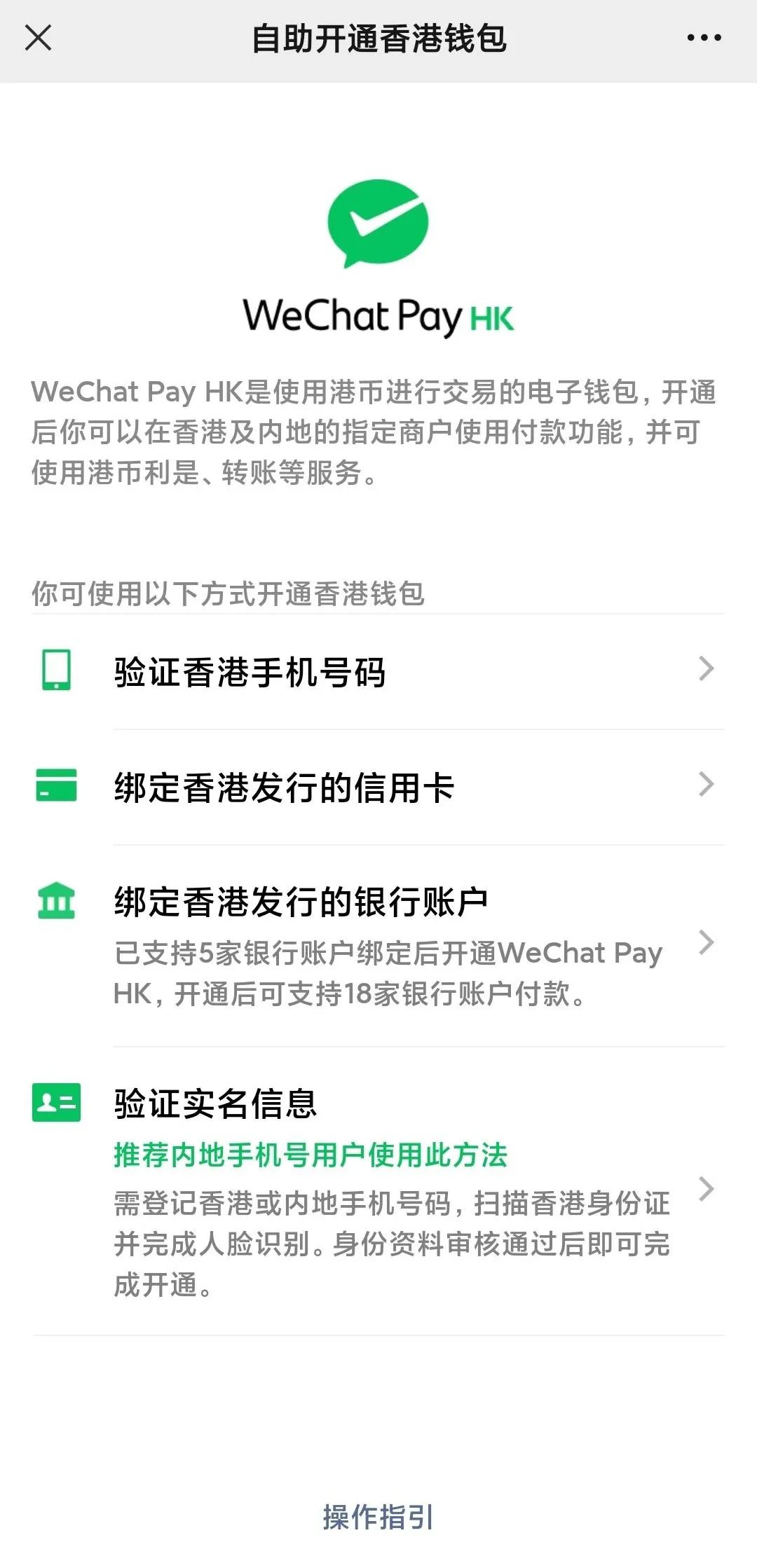Open 绑定香港发行的银行账户 option
Image resolution: width=757 pixels, height=1568 pixels.
pos(378,944)
